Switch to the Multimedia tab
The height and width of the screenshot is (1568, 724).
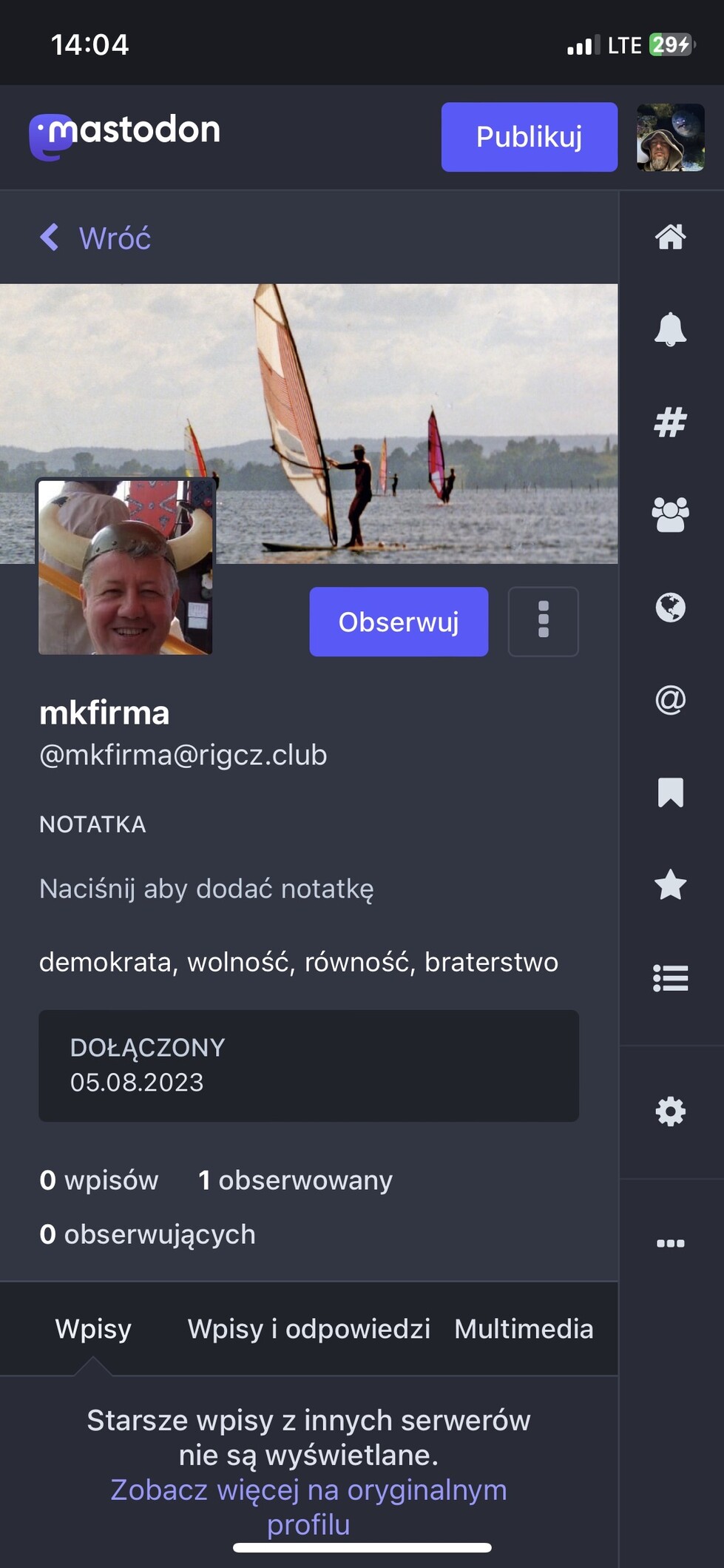click(x=523, y=1329)
